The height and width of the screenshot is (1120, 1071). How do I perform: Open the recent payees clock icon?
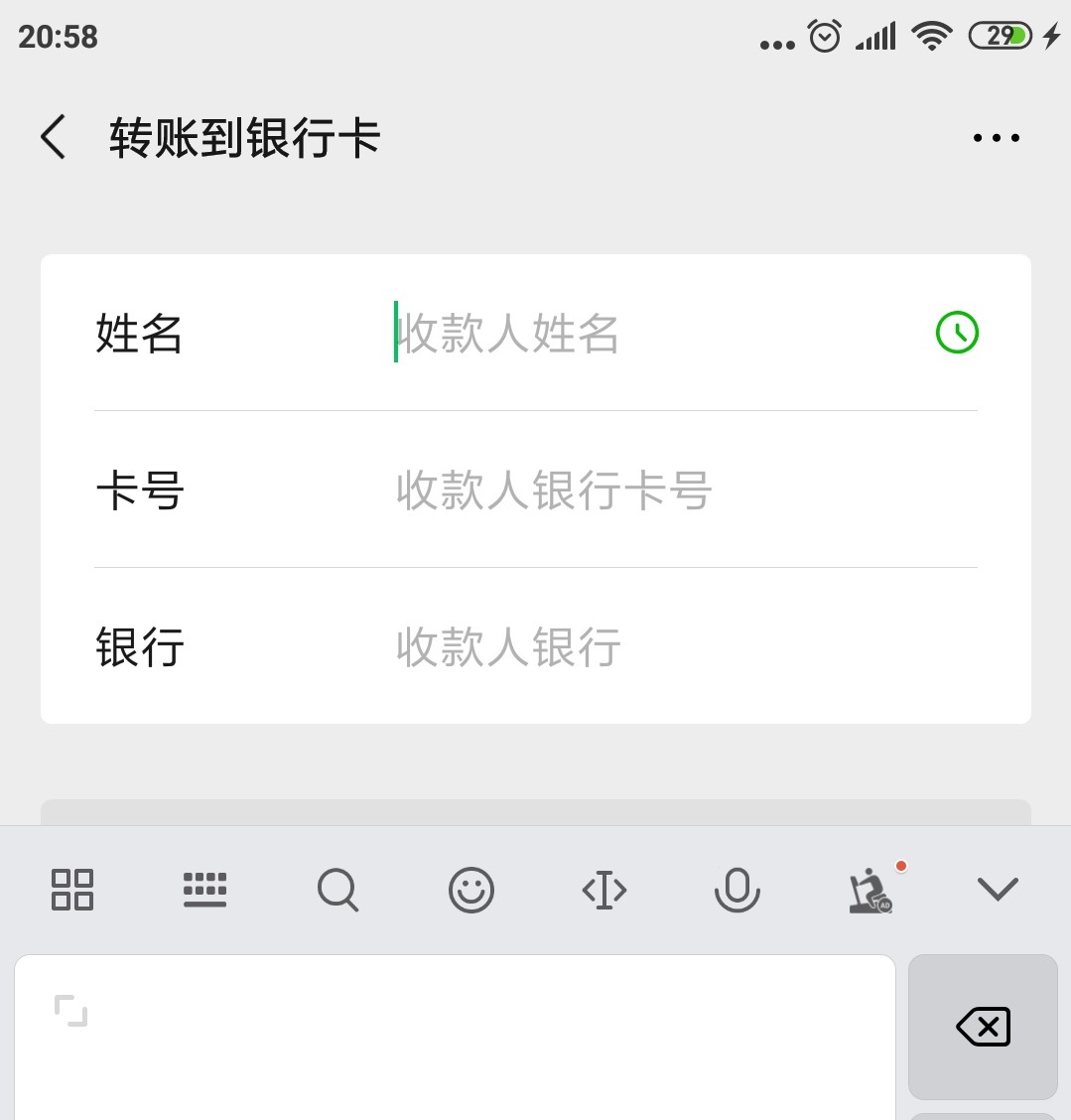956,334
